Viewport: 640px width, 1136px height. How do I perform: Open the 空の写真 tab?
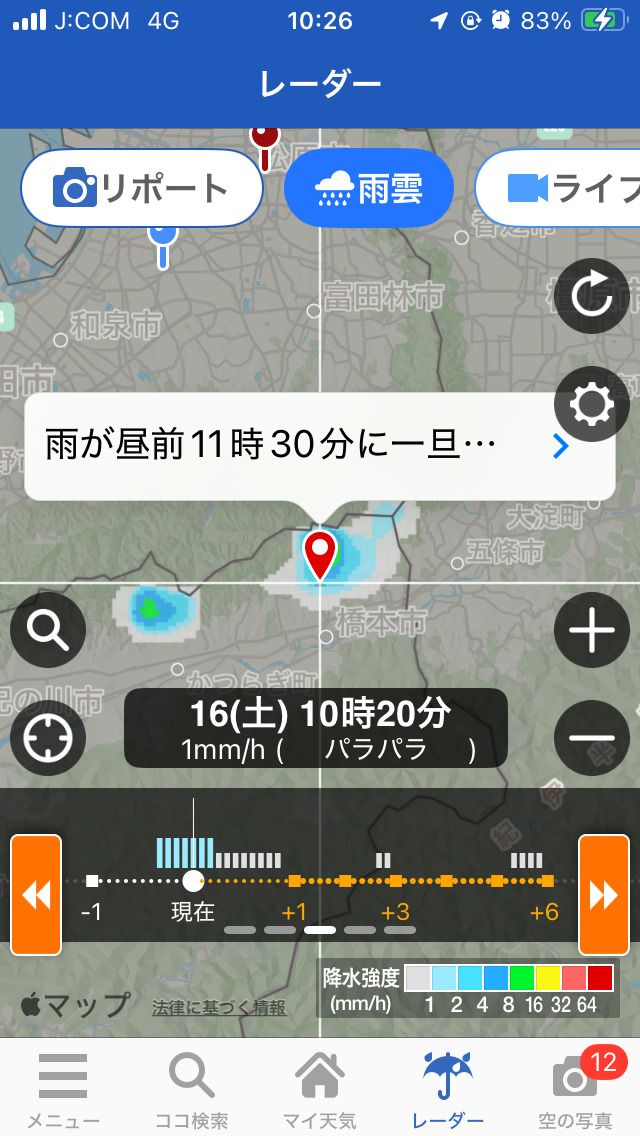pyautogui.click(x=575, y=1090)
